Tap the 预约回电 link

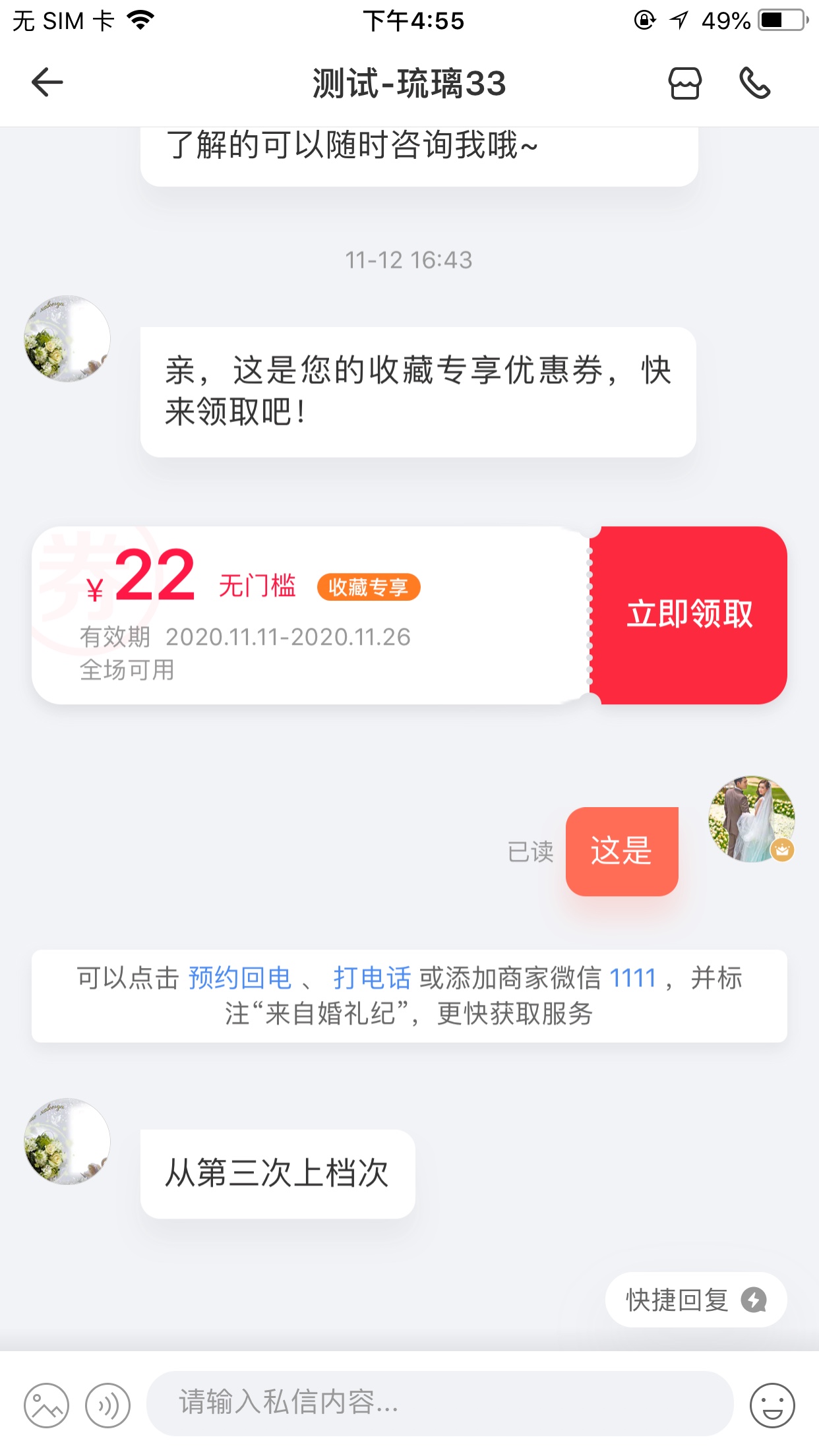click(240, 978)
